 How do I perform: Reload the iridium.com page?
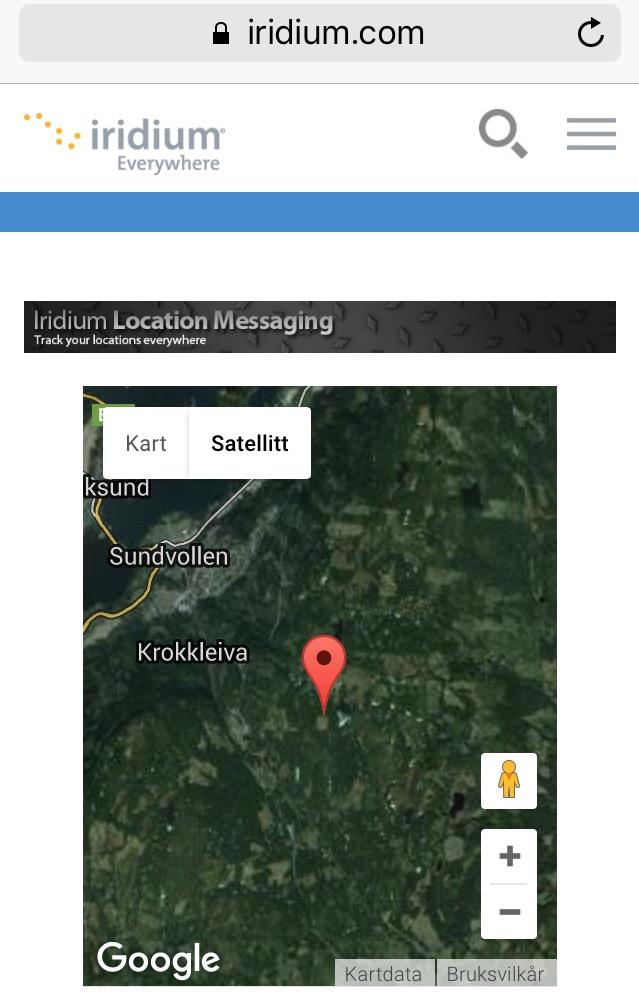[590, 33]
